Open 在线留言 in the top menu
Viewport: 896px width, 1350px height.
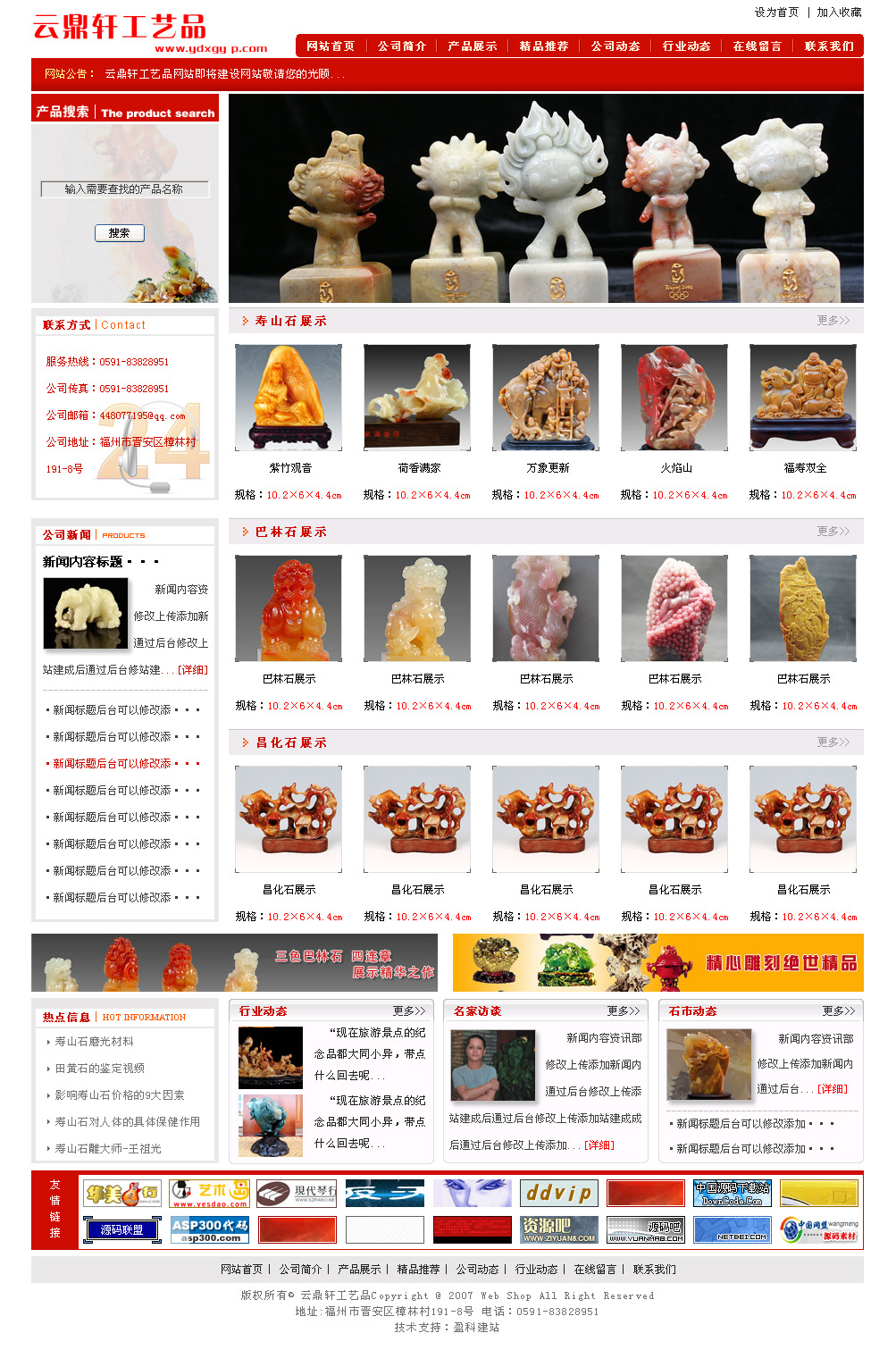(x=757, y=46)
